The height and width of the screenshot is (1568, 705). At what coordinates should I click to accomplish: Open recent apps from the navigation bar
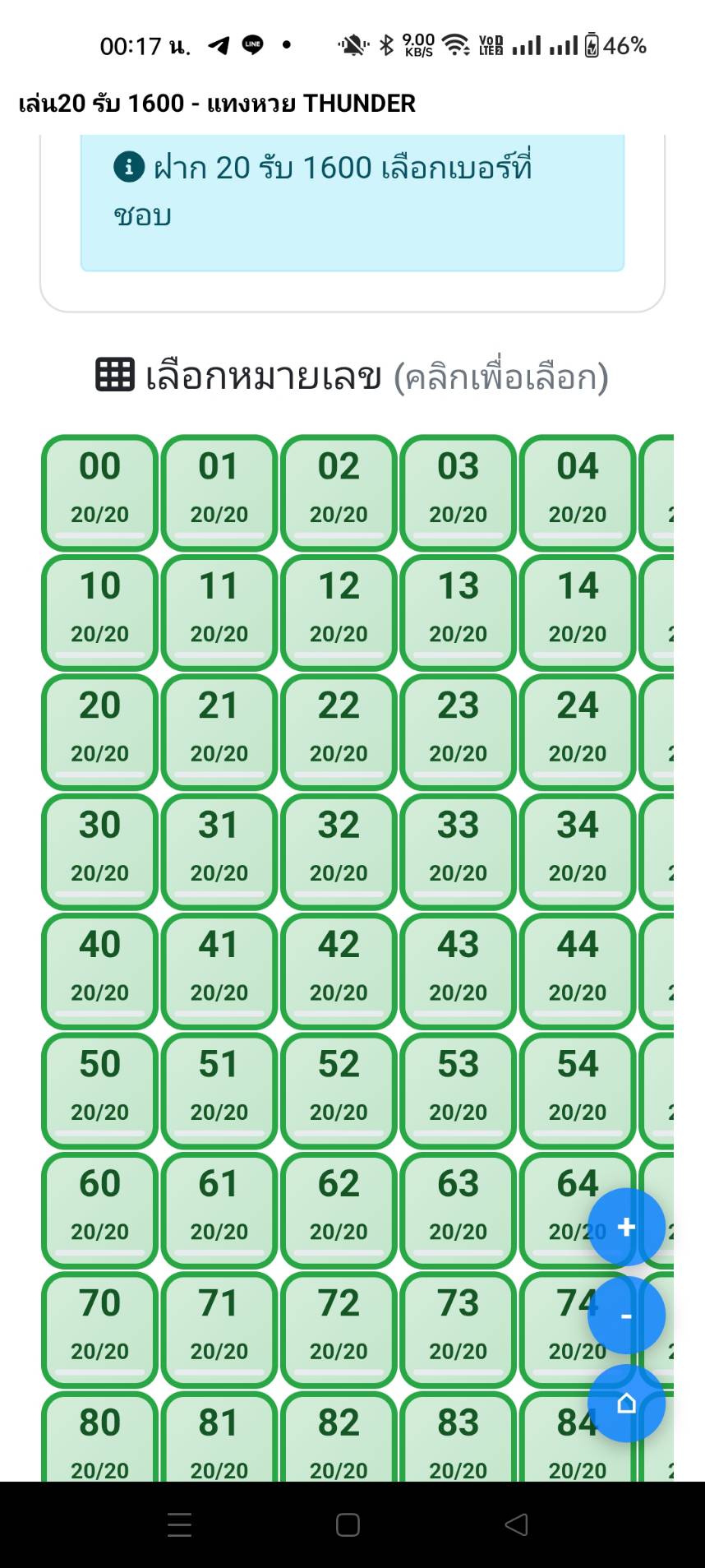[179, 1524]
